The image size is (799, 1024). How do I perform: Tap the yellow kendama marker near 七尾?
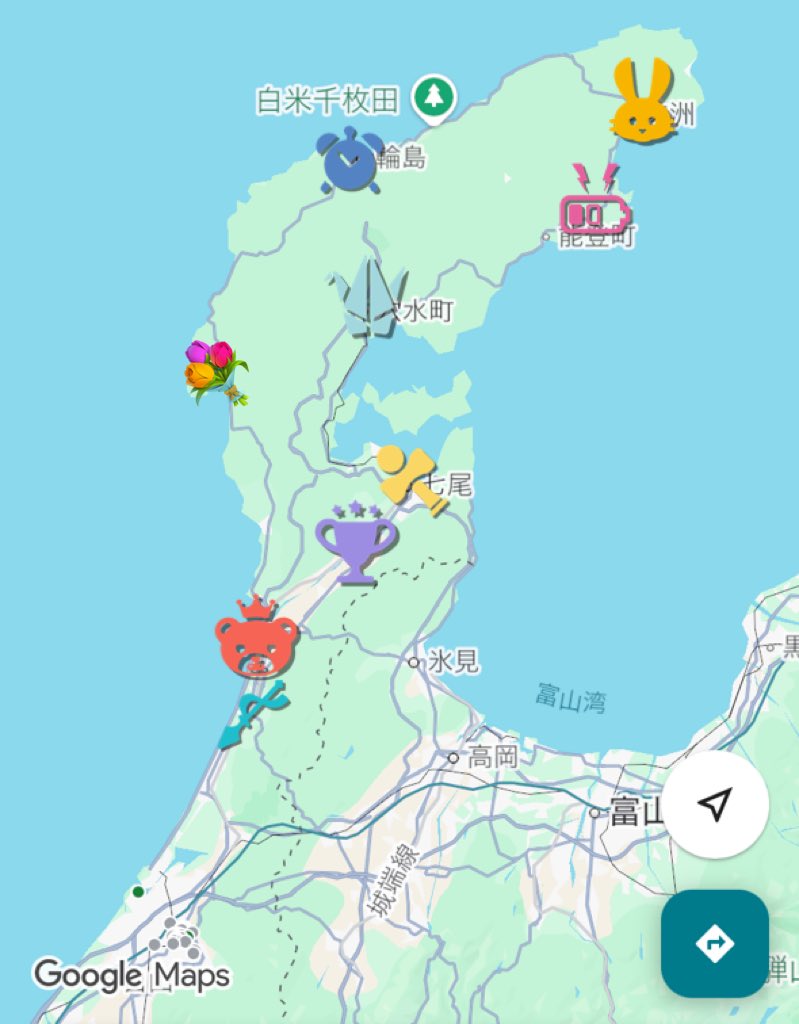408,478
